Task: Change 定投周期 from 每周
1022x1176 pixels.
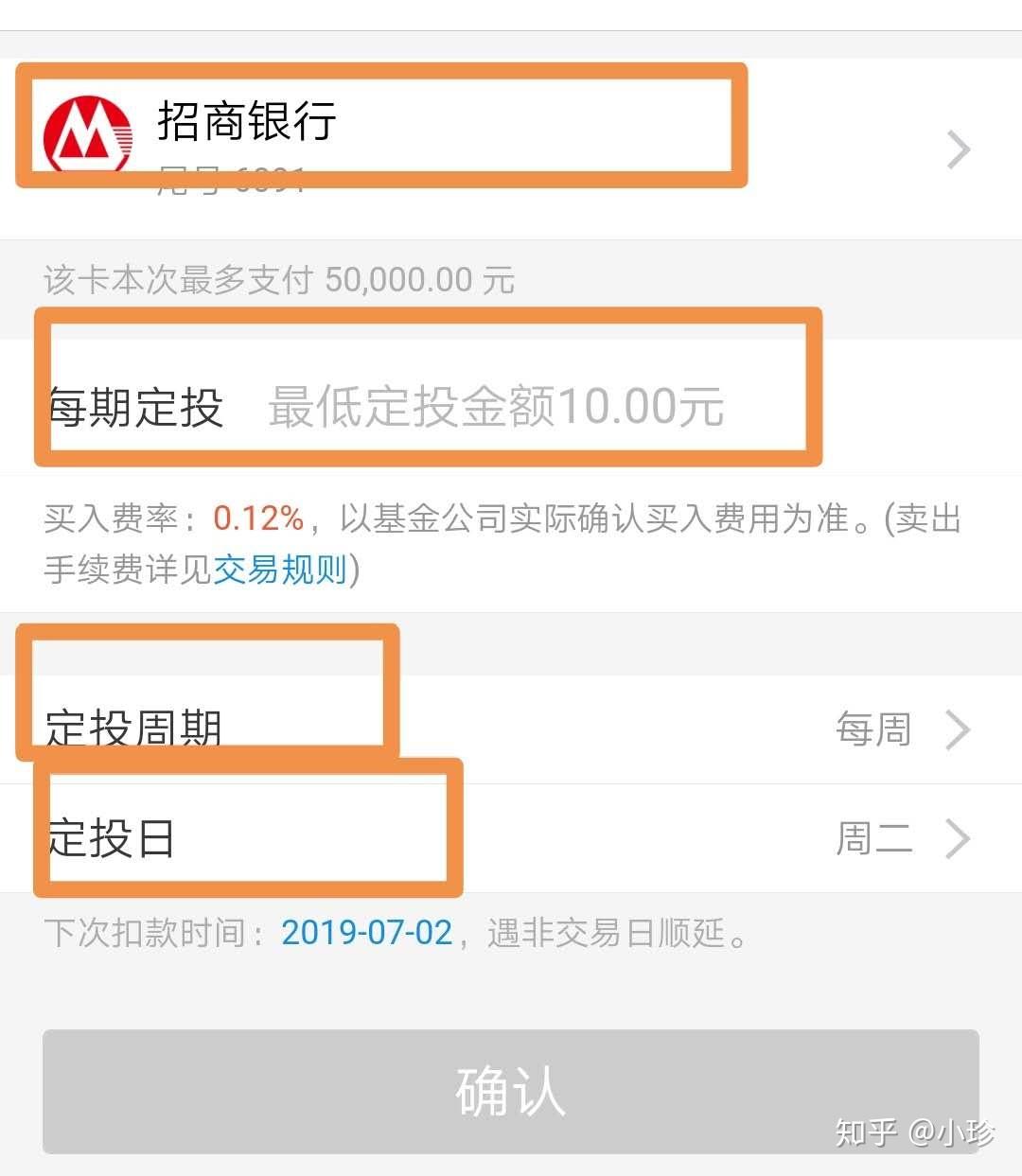Action: point(901,729)
